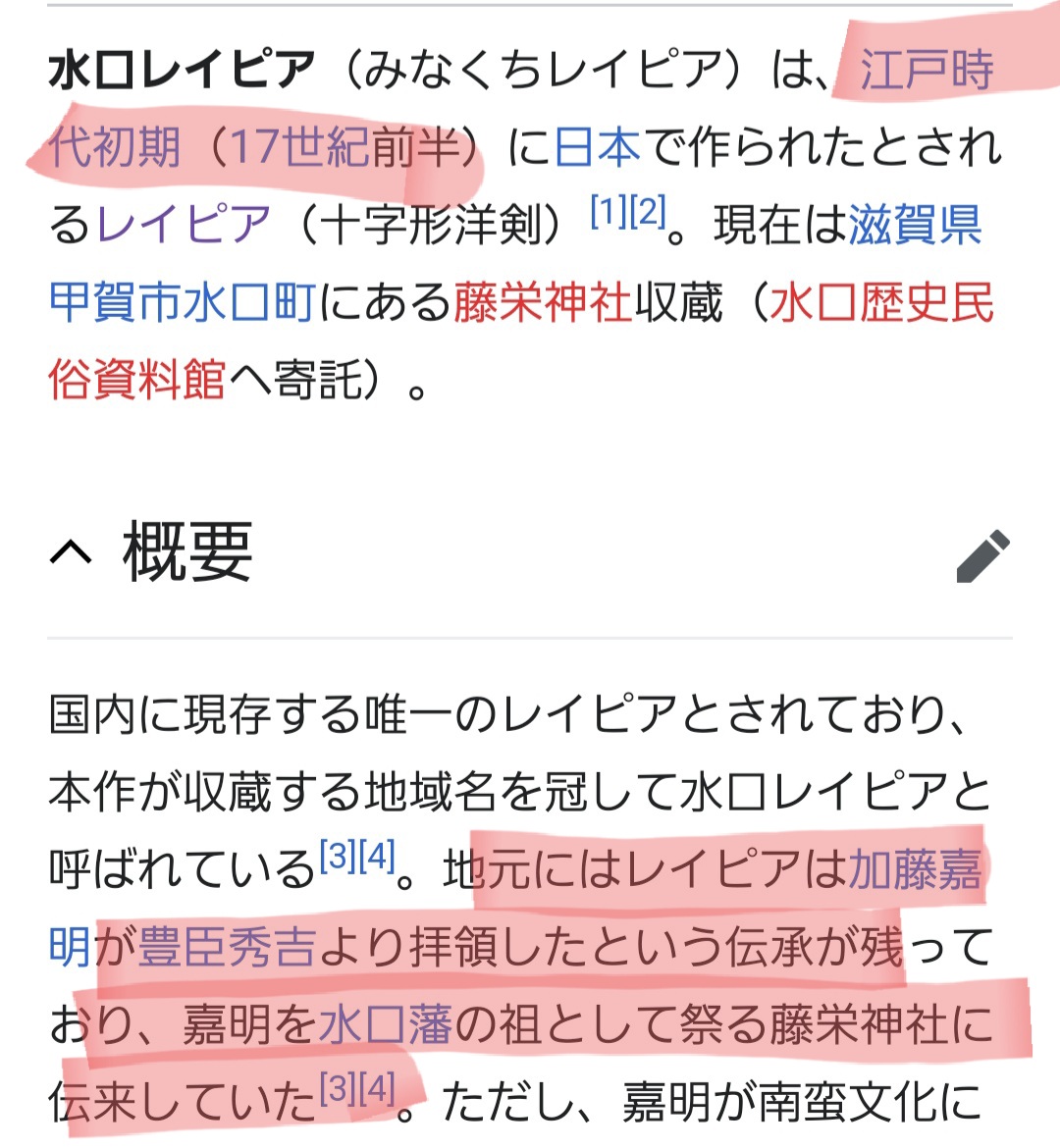Open the 日本 link
This screenshot has width=1060, height=1148.
(598, 148)
